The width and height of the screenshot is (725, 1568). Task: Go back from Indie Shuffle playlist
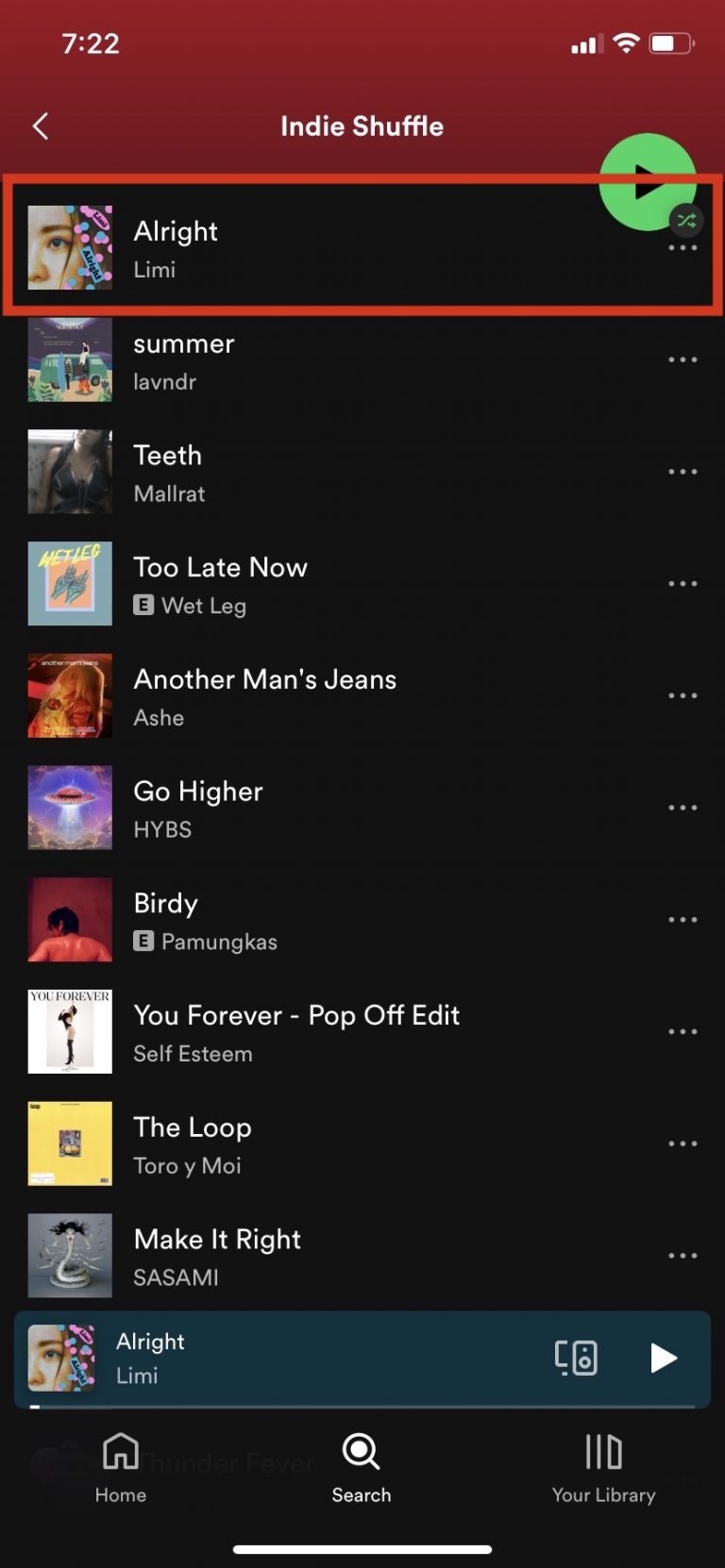click(41, 126)
